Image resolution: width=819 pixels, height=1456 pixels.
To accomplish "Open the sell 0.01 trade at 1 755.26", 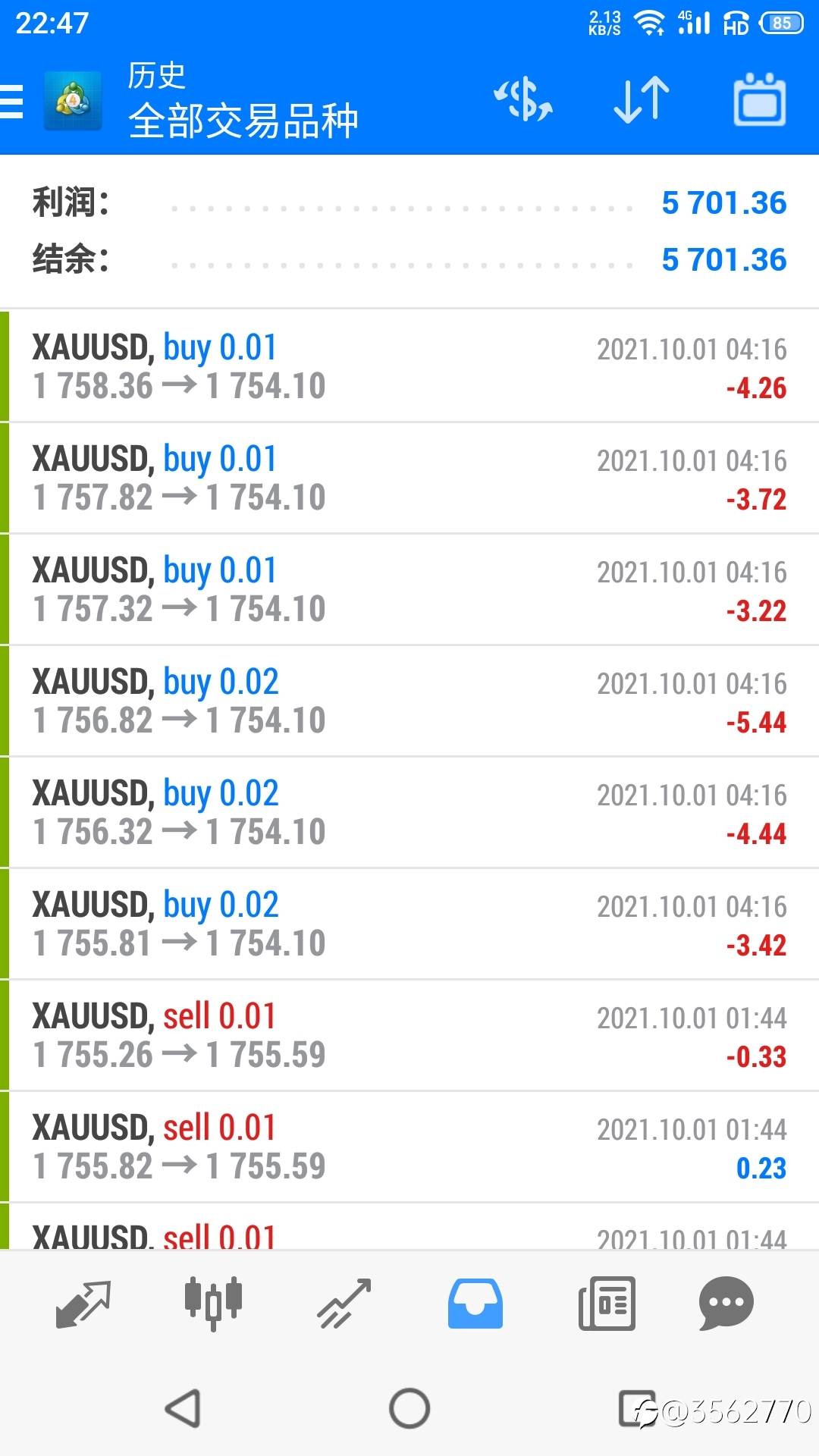I will [x=409, y=1035].
